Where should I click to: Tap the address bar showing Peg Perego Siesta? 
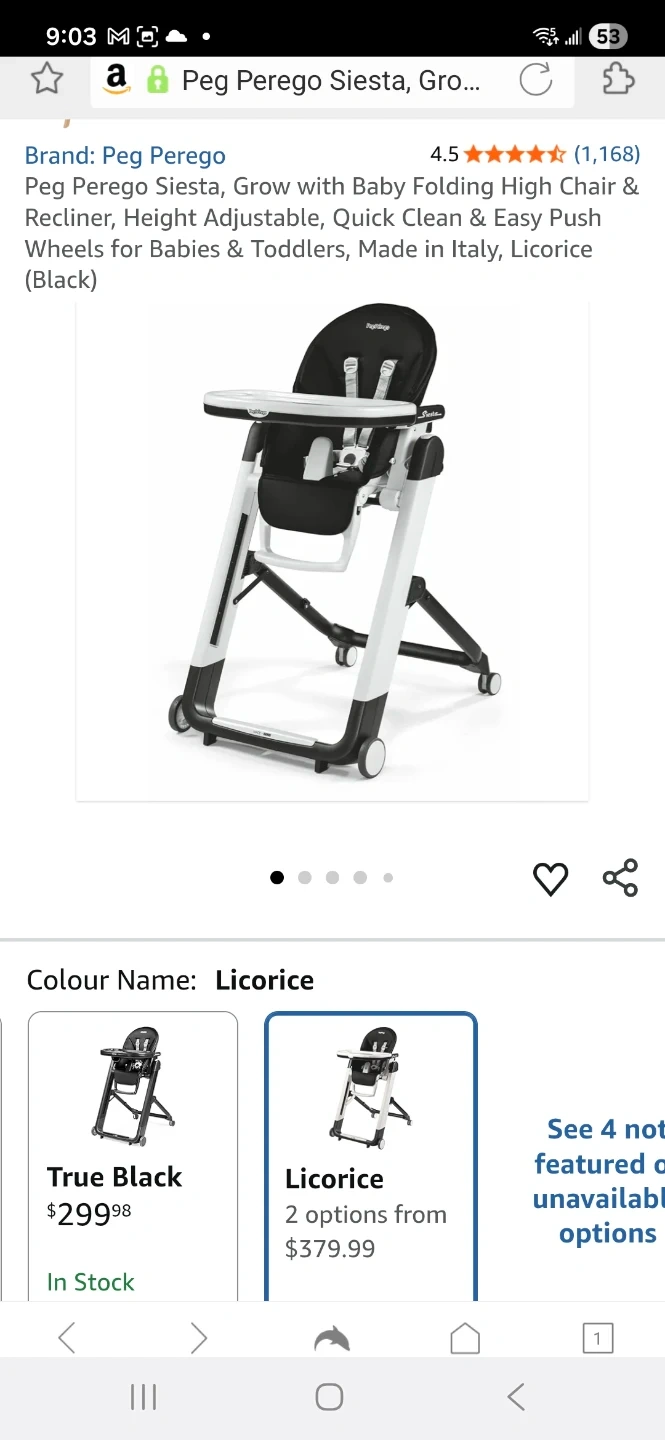point(330,80)
